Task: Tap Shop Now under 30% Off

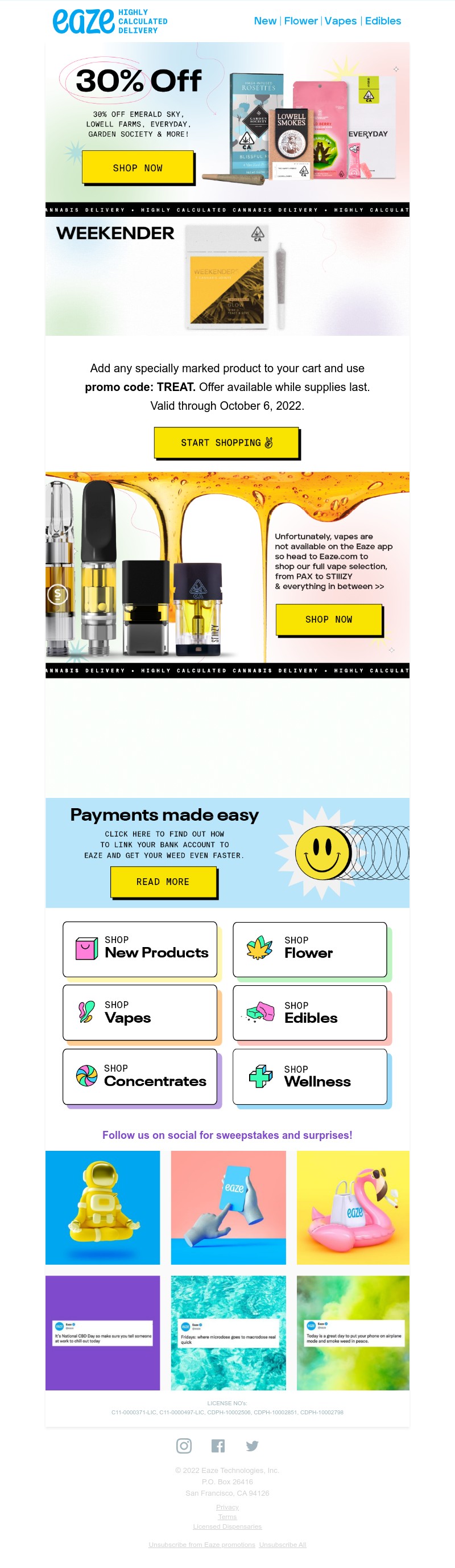Action: 138,167
